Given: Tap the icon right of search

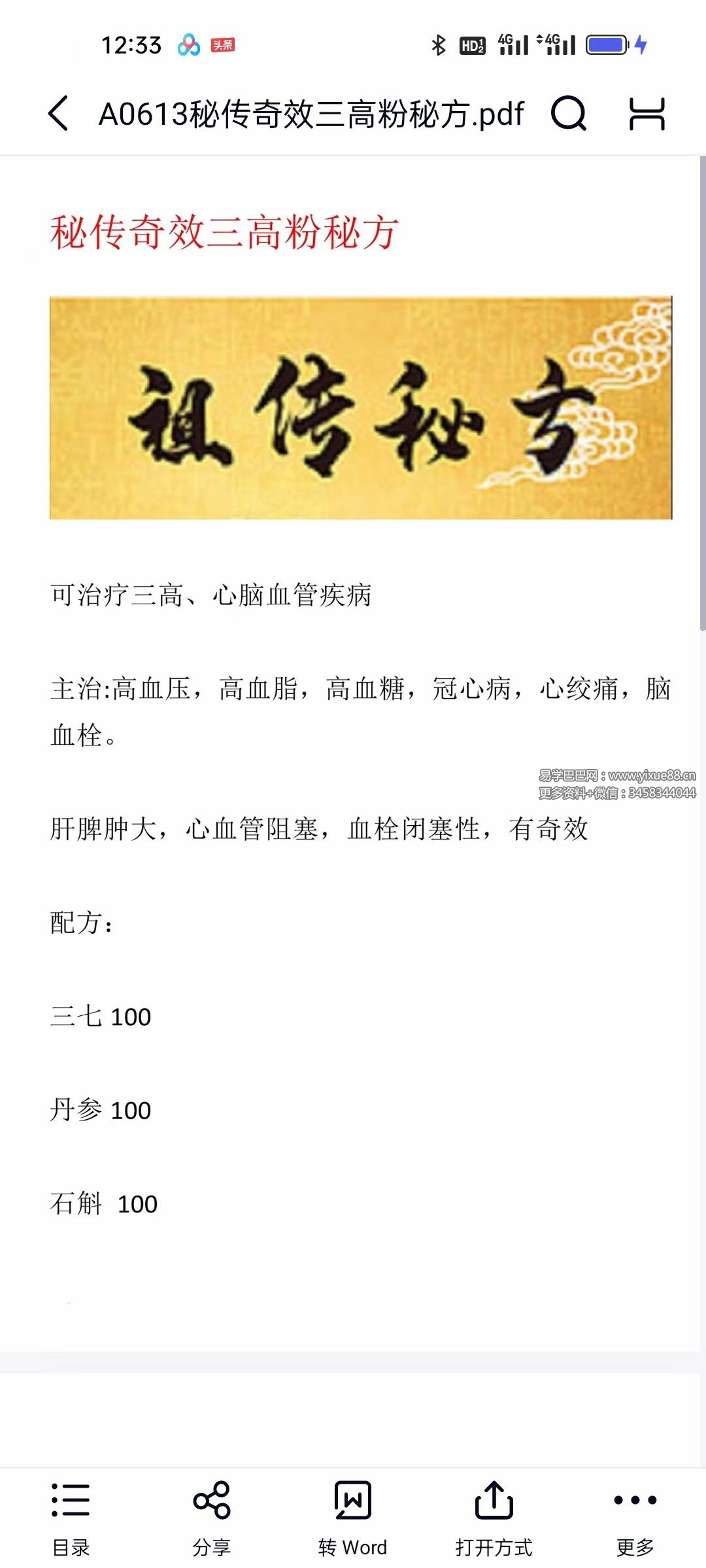Looking at the screenshot, I should pyautogui.click(x=647, y=114).
